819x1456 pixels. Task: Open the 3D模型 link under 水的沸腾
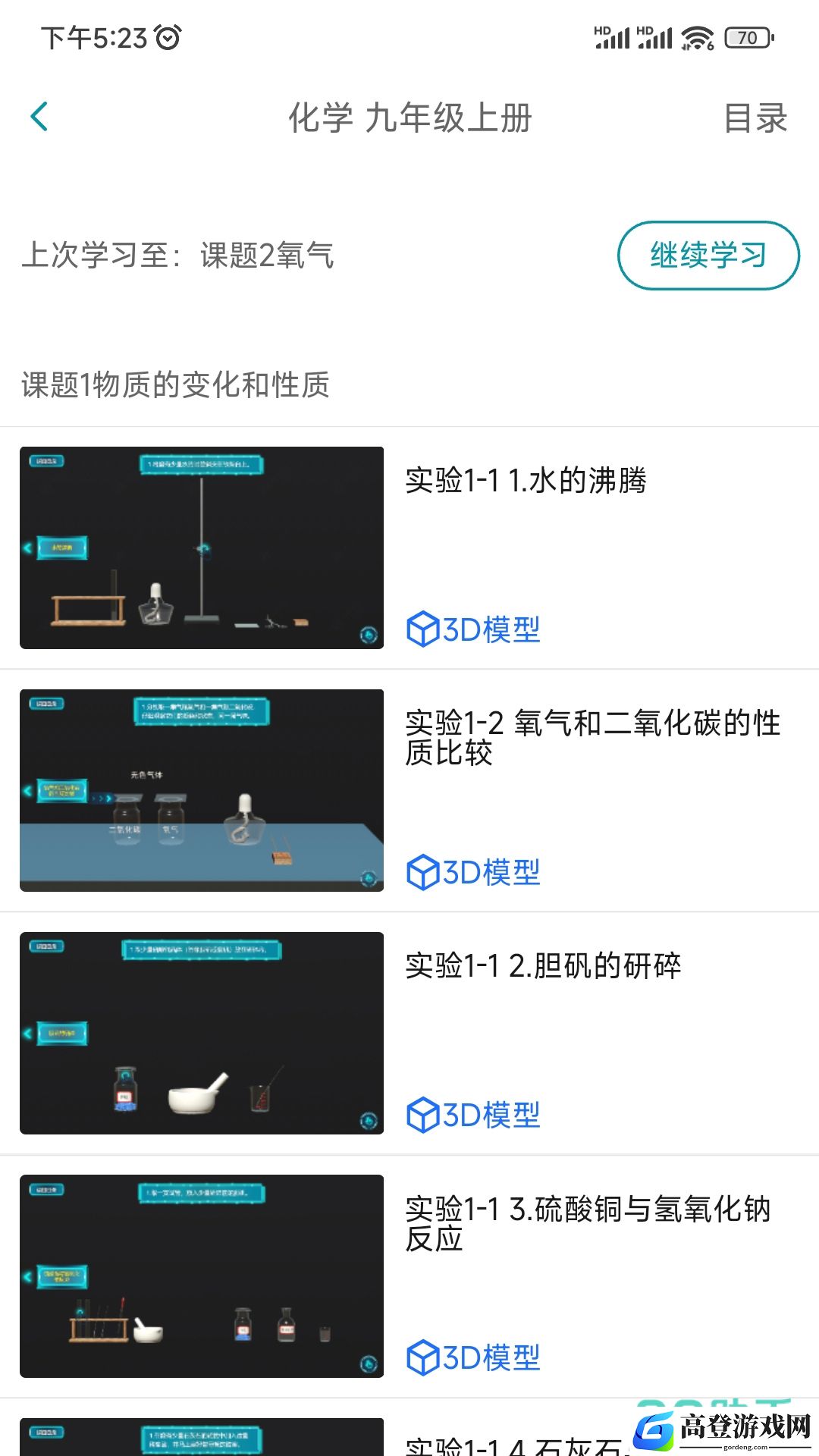click(x=474, y=629)
